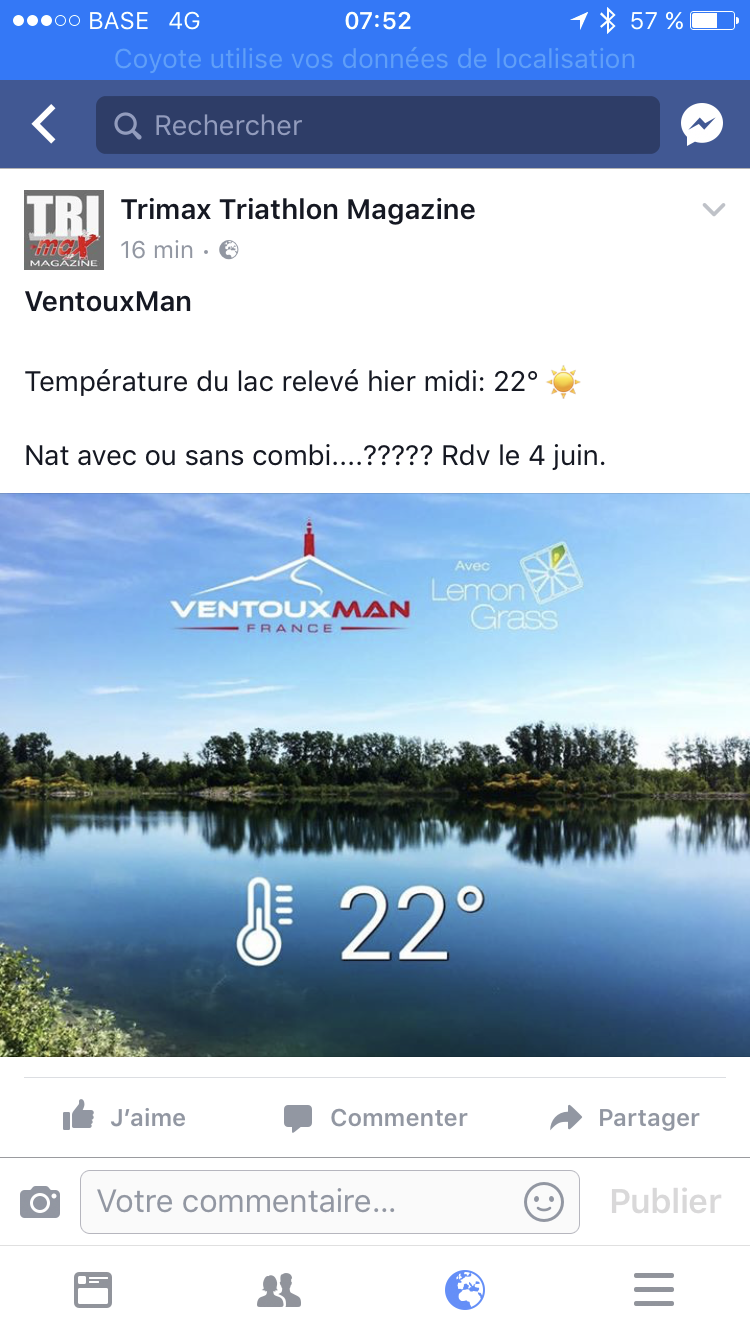Attach a photo with the camera icon
Screen dimensions: 750x1334
click(40, 1201)
